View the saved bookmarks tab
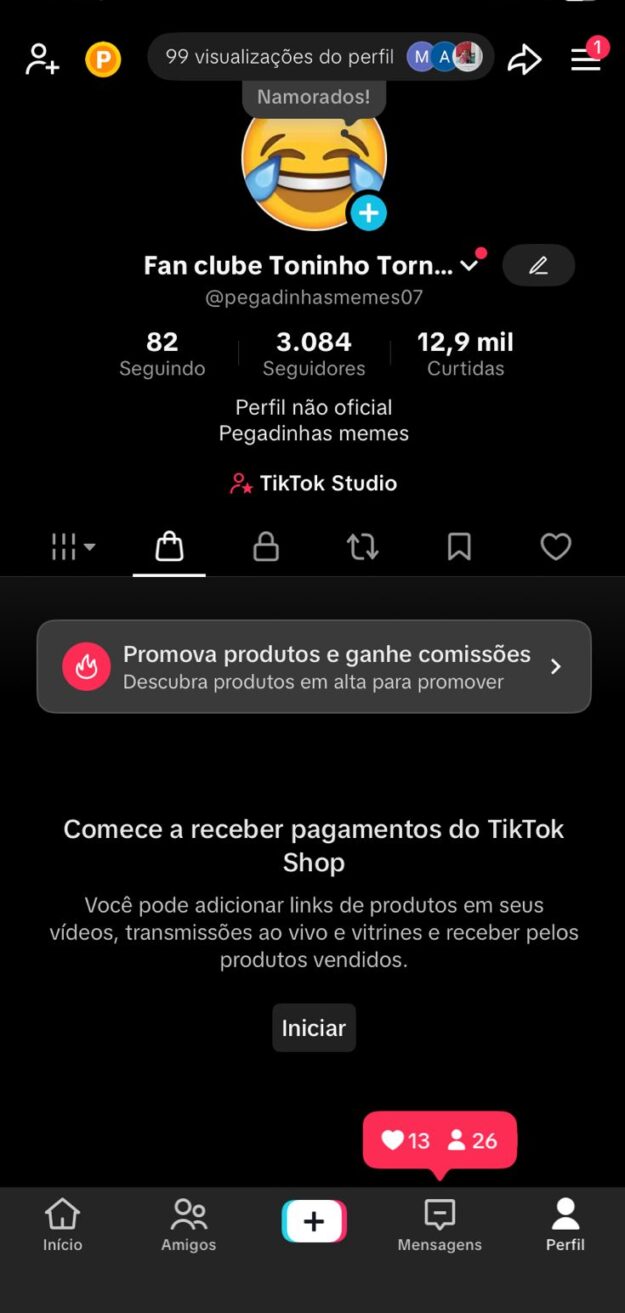This screenshot has width=625, height=1313. (x=459, y=547)
